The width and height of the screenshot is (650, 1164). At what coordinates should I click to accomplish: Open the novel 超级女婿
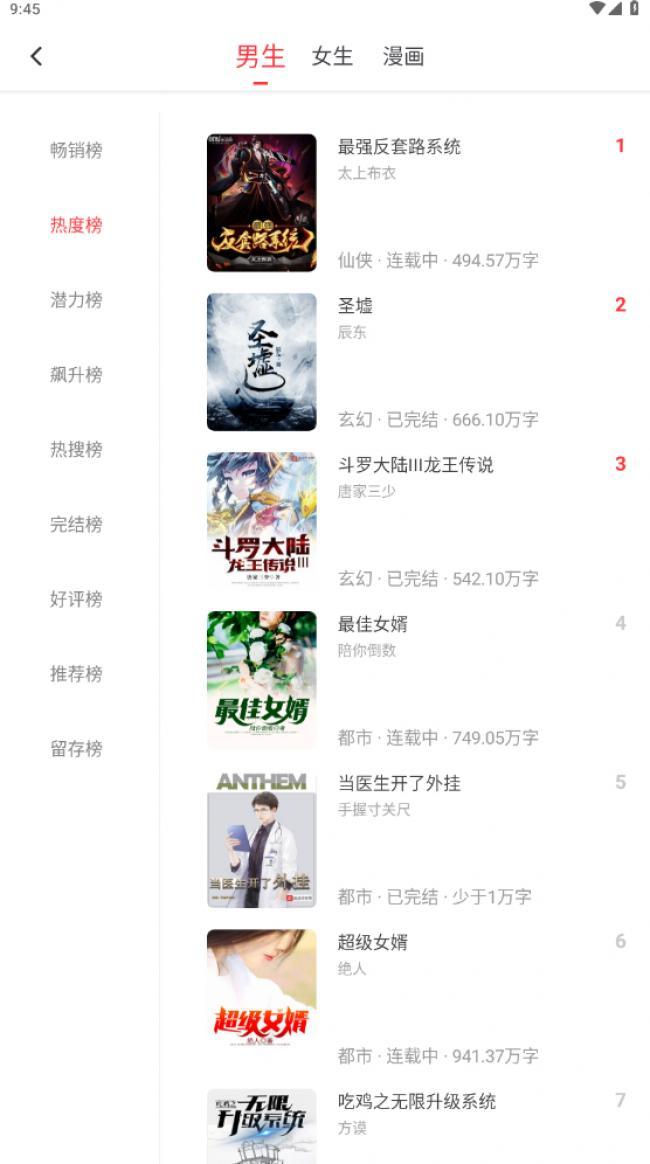point(416,998)
